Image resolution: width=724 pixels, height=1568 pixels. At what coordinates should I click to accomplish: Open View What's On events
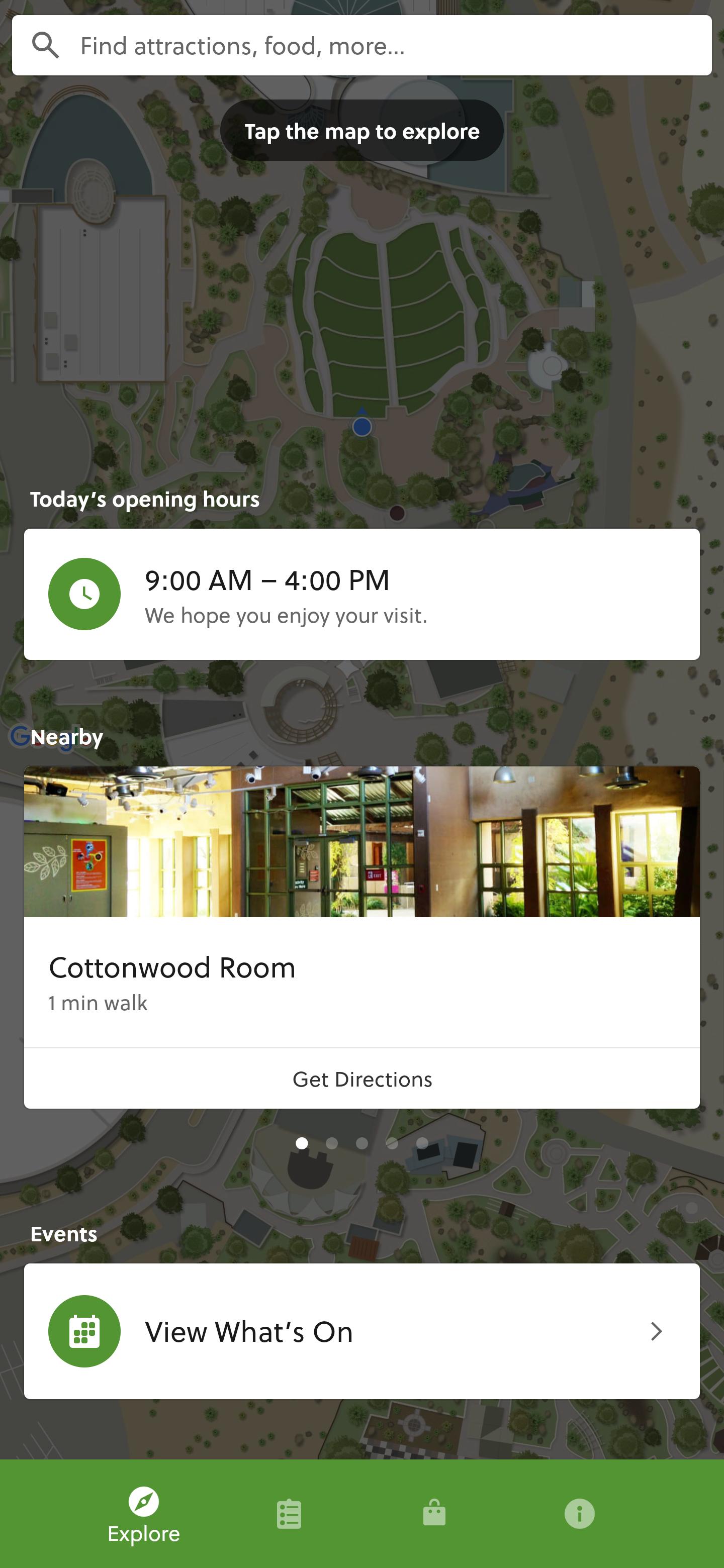(361, 1331)
